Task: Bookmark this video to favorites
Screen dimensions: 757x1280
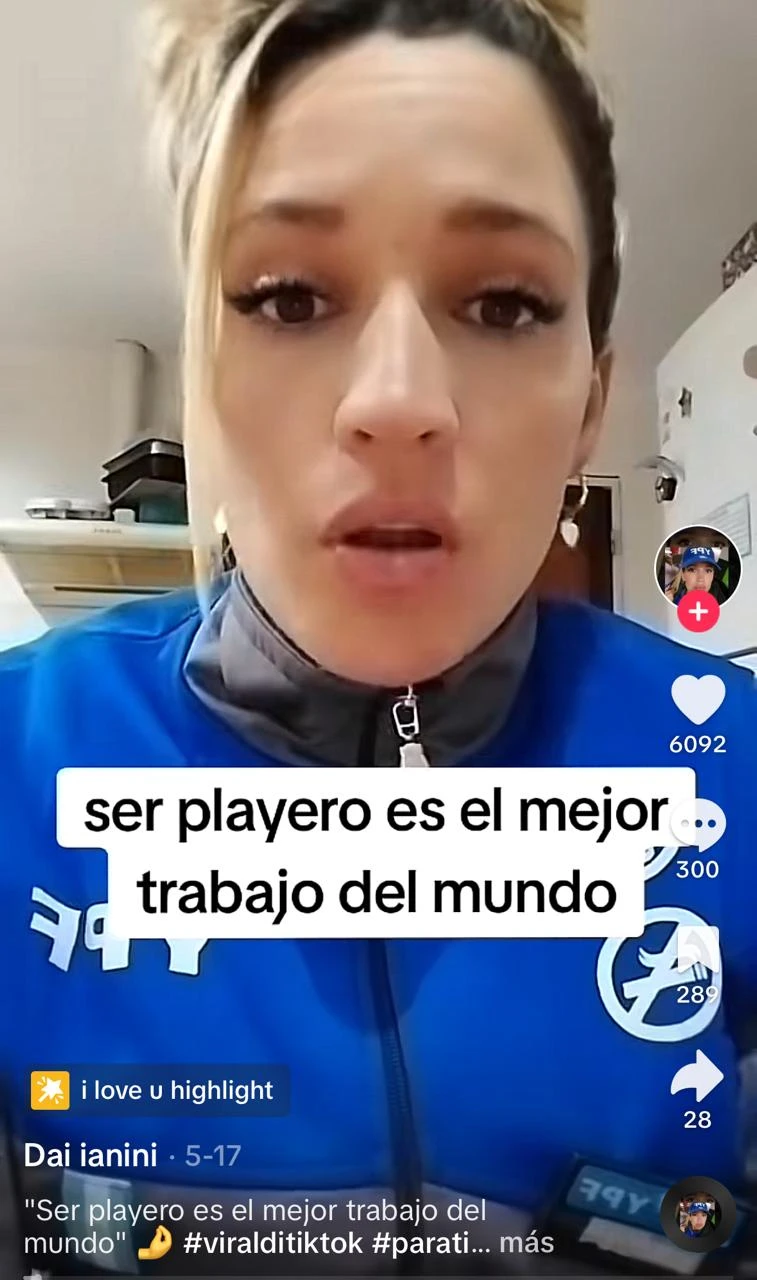Action: (697, 952)
